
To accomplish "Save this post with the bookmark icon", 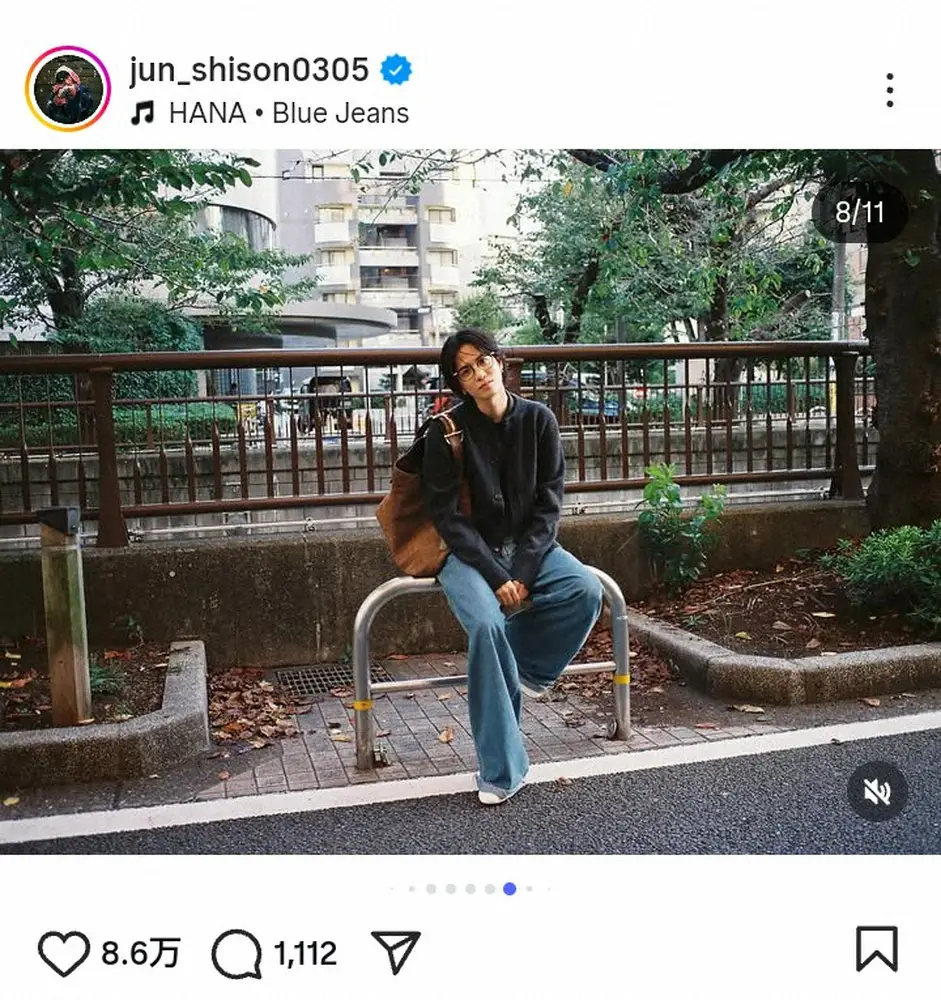I will tap(876, 949).
